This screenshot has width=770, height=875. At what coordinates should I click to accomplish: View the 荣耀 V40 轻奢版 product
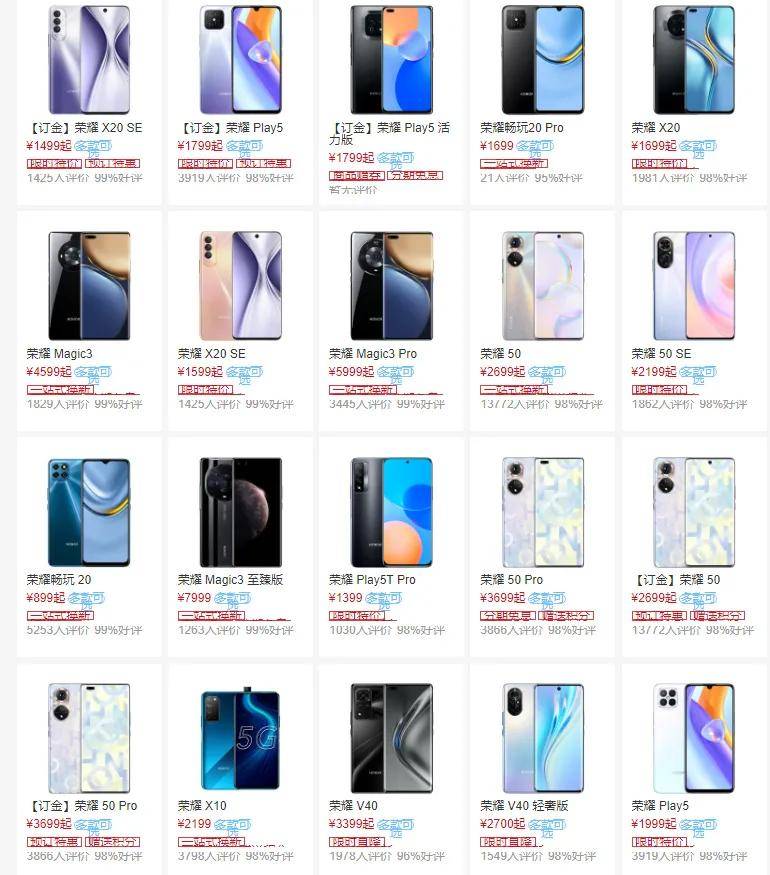coord(543,738)
